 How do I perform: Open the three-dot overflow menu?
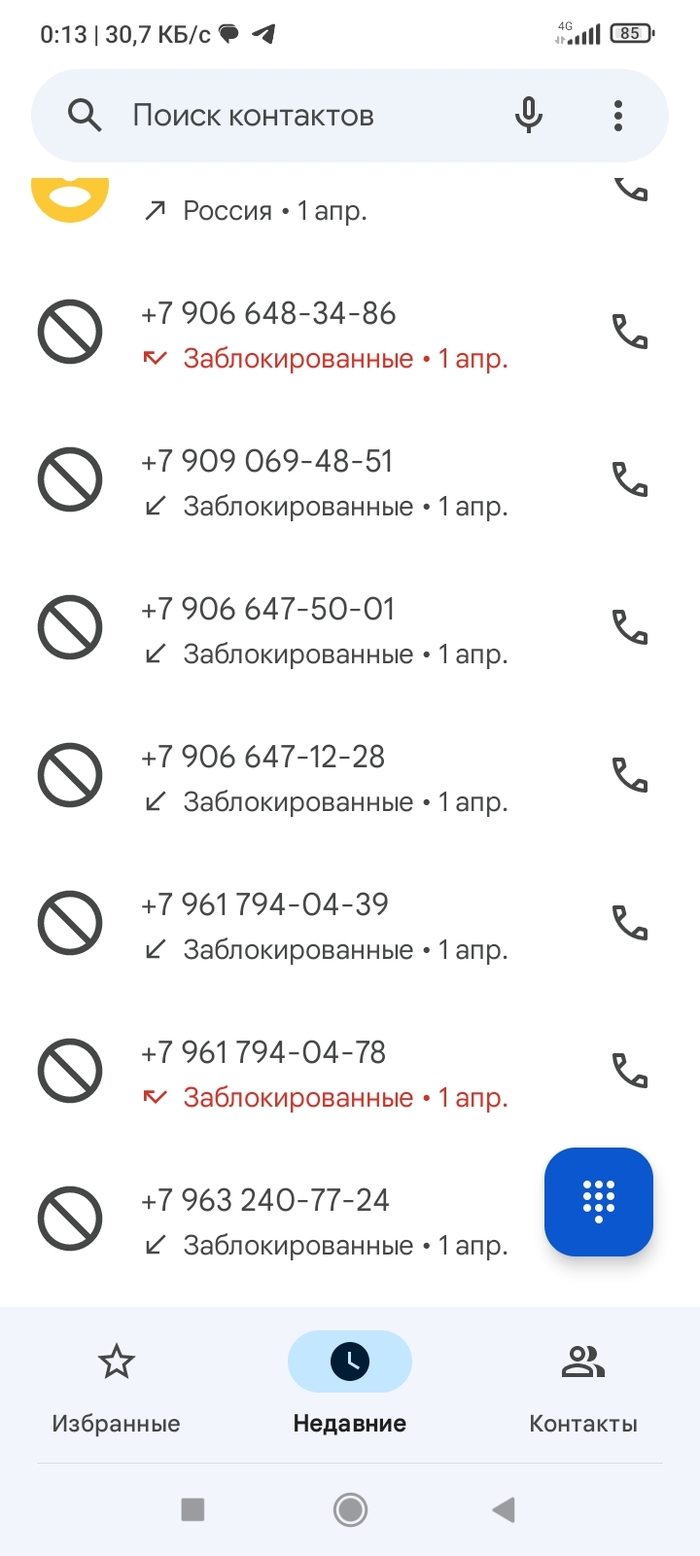[x=618, y=116]
